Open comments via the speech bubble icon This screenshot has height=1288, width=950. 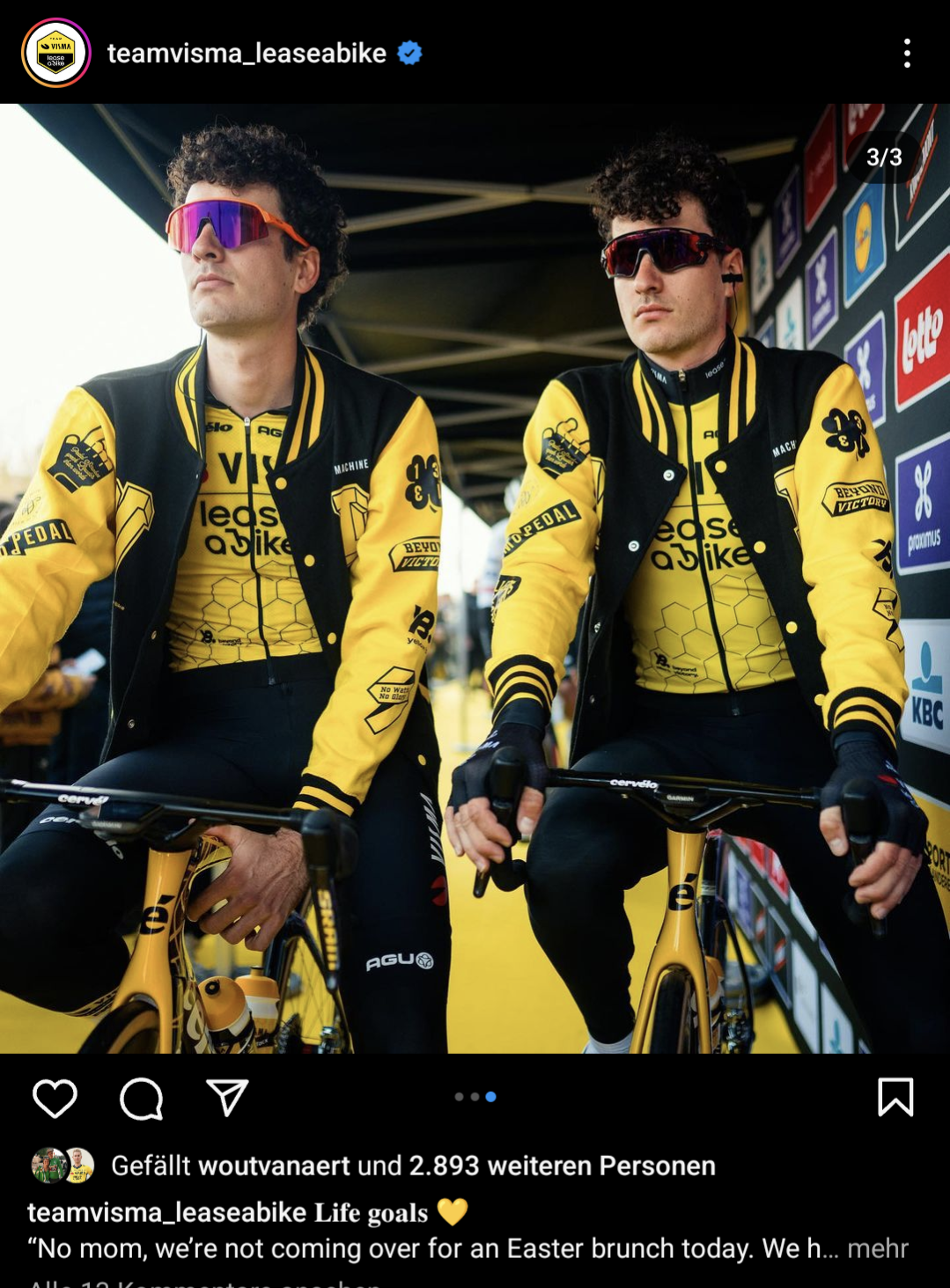[x=141, y=1098]
